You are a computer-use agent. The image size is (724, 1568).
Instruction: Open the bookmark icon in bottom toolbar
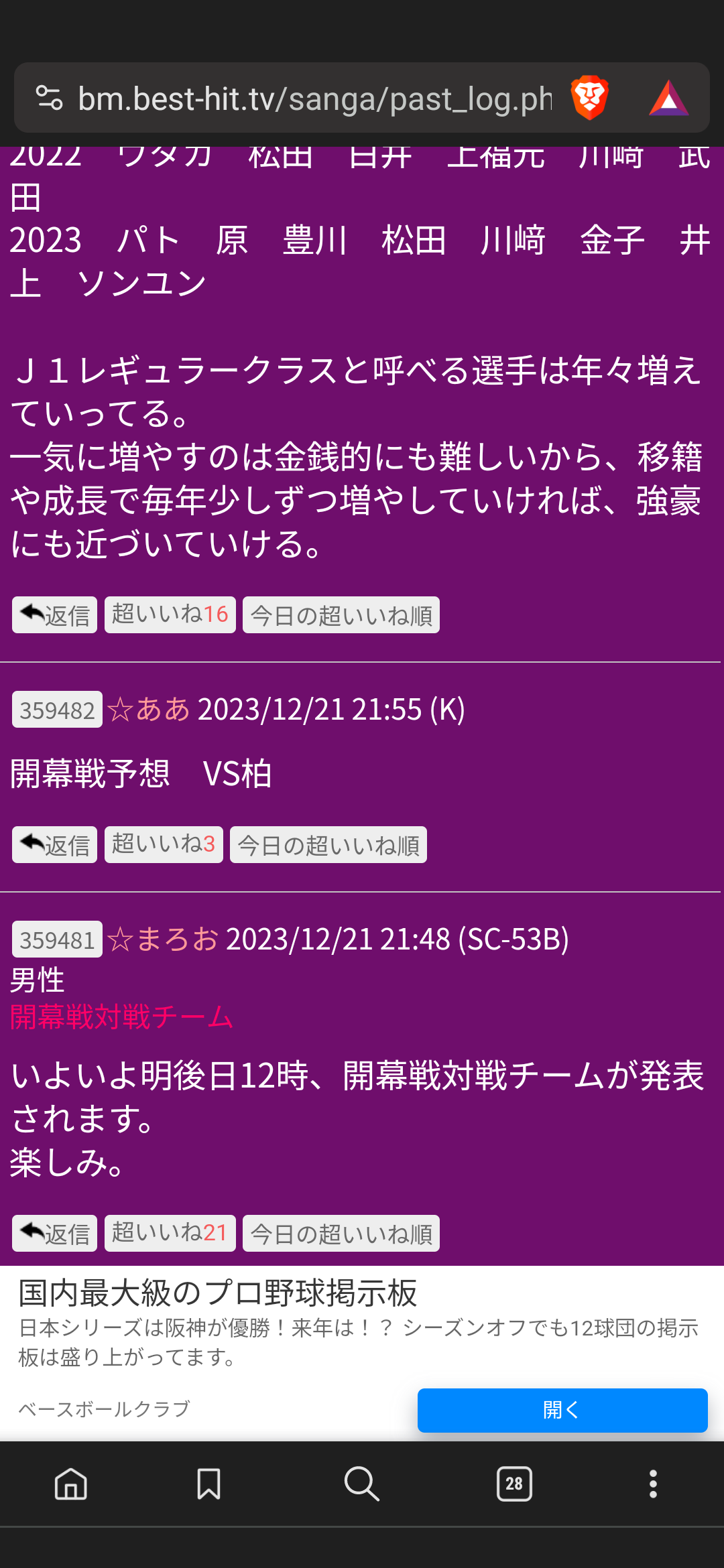(x=208, y=1484)
